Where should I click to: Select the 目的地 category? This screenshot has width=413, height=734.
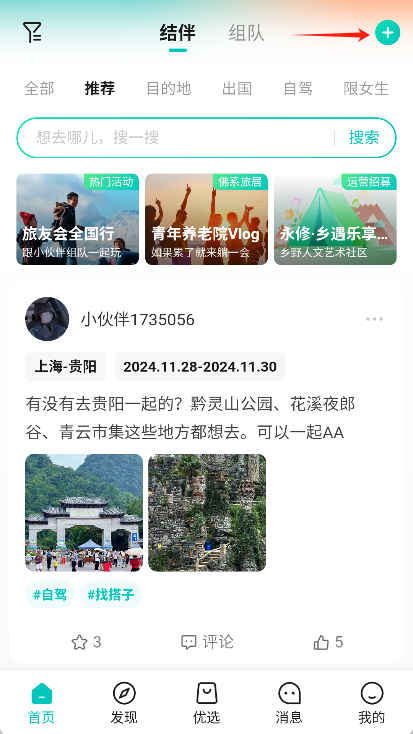pyautogui.click(x=169, y=88)
